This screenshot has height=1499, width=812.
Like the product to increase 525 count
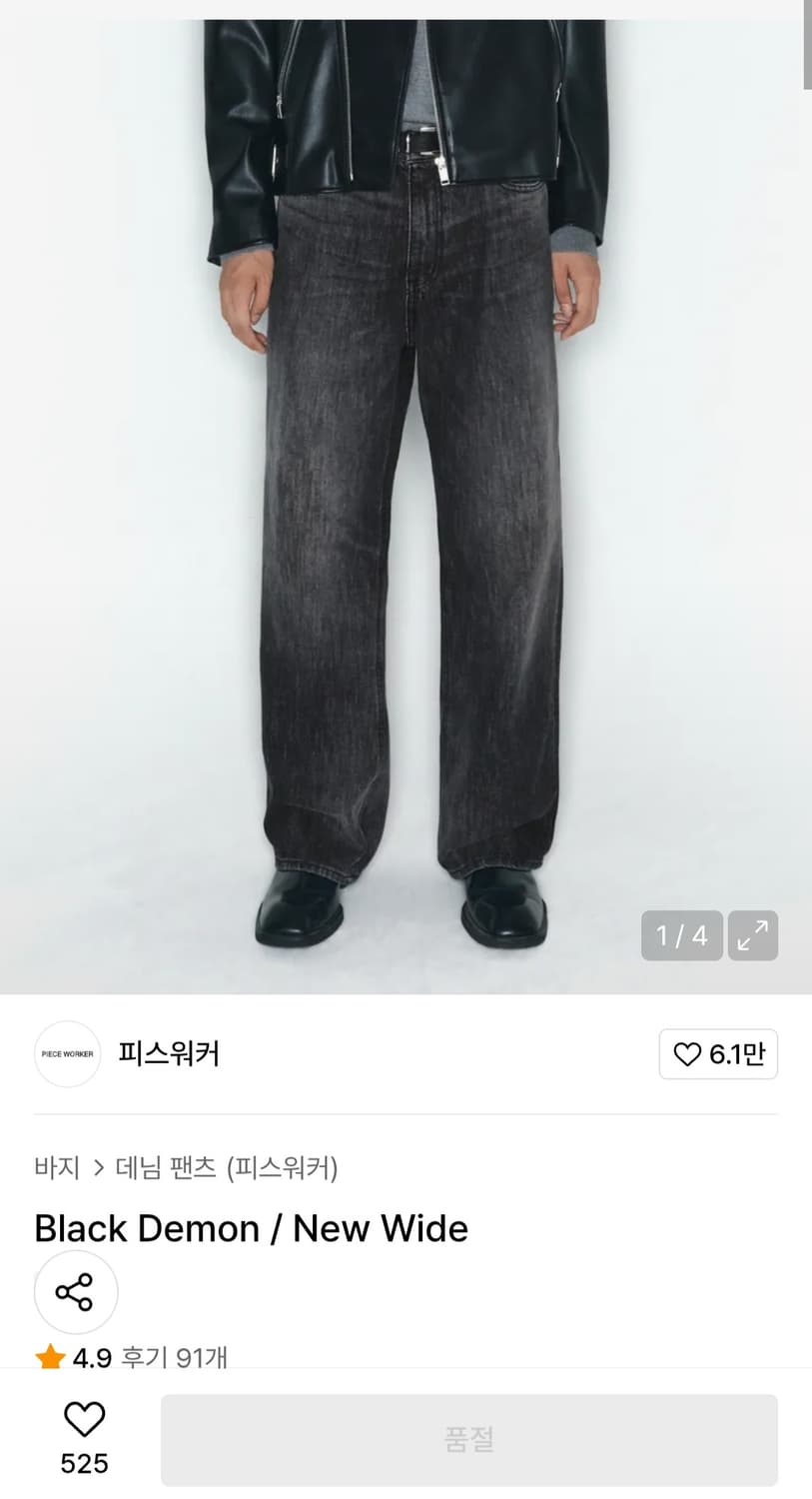pos(85,1417)
